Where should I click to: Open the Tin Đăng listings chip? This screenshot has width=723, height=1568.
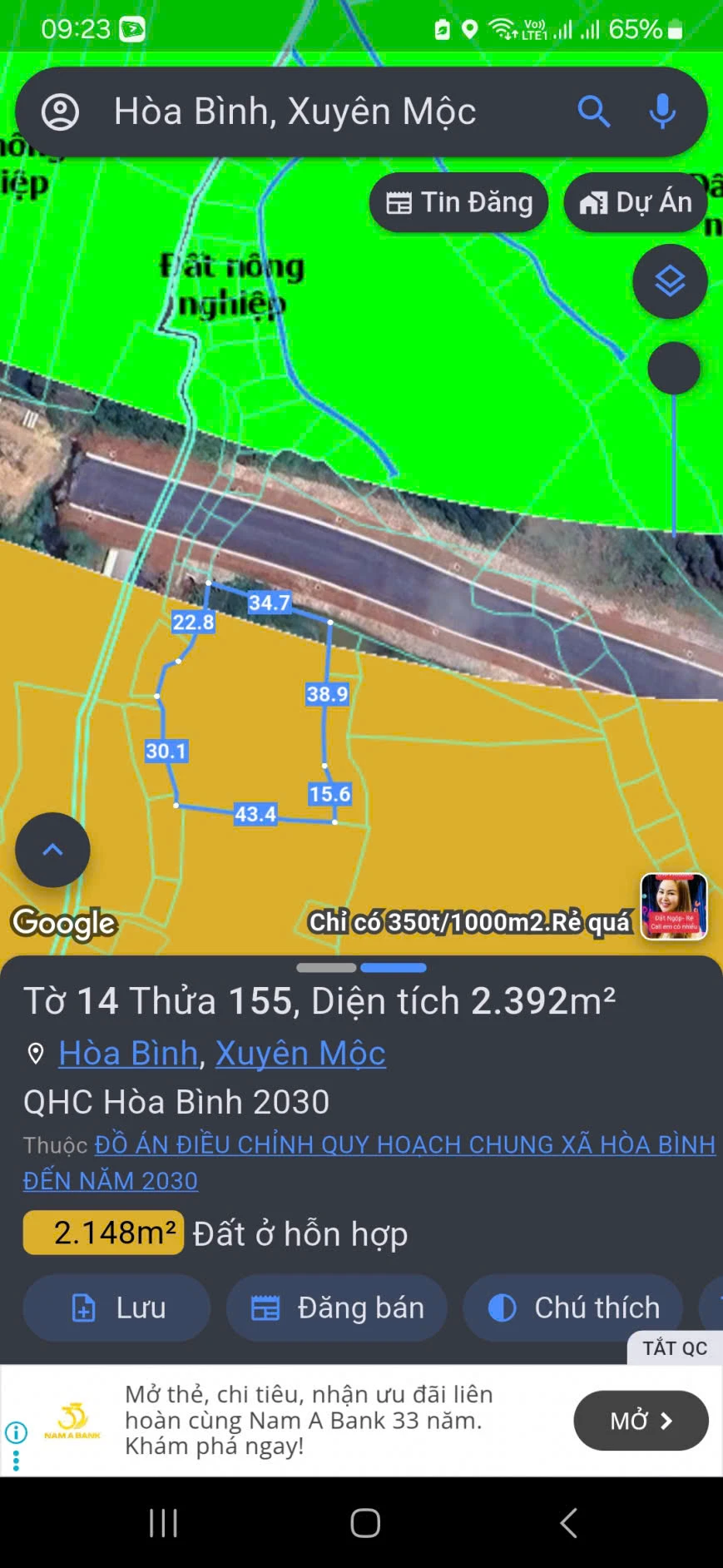459,202
